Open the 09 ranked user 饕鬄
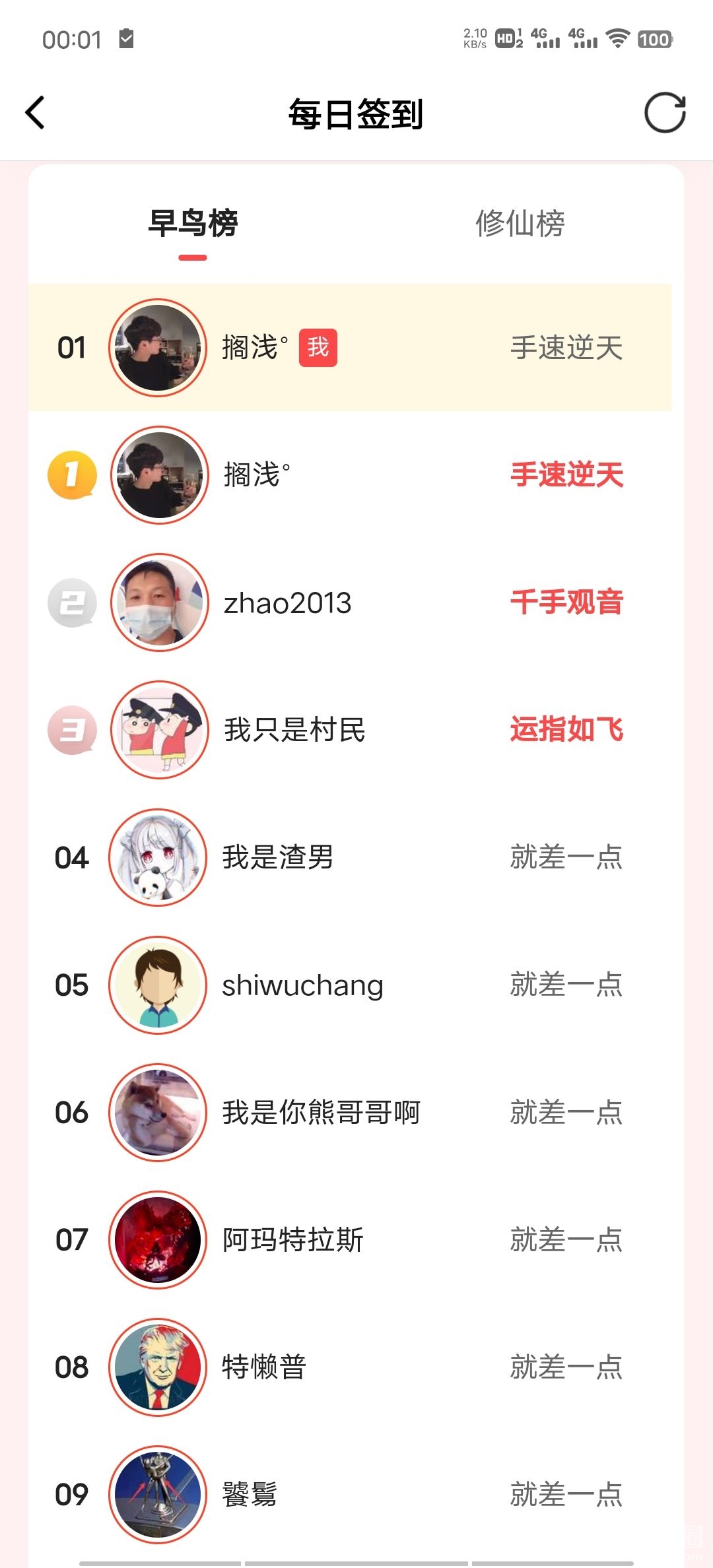Viewport: 713px width, 1568px height. (250, 1495)
